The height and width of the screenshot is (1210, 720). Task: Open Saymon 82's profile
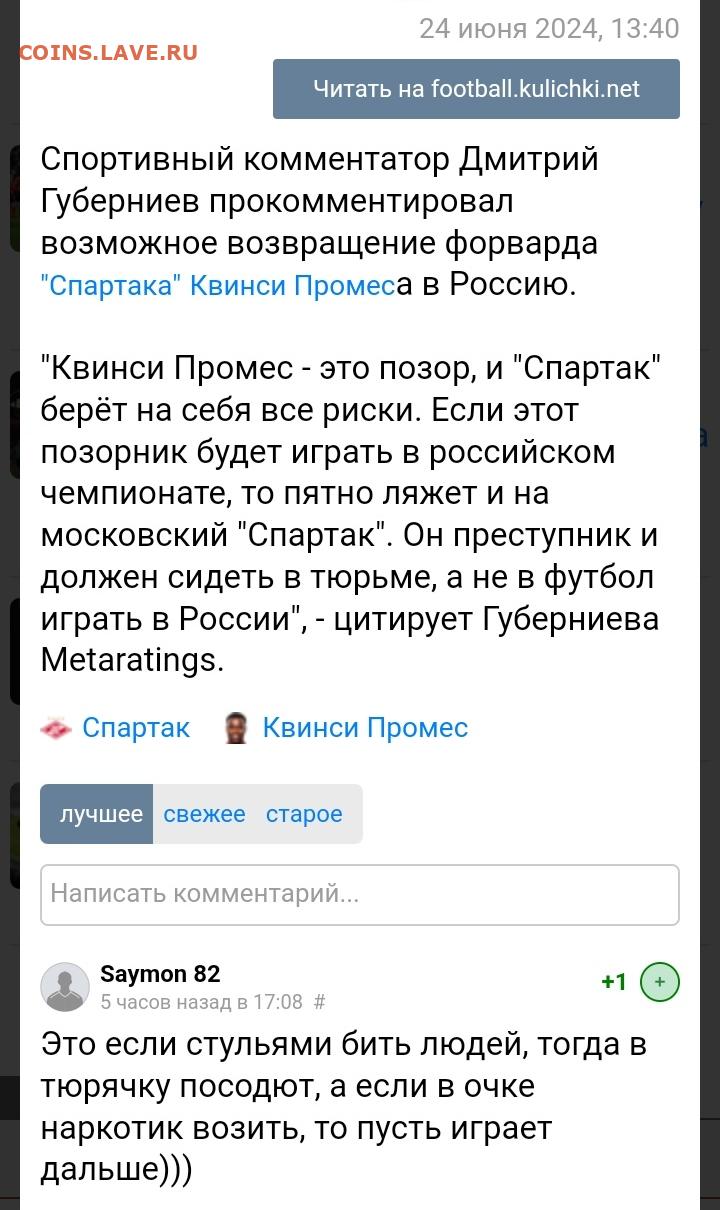160,973
